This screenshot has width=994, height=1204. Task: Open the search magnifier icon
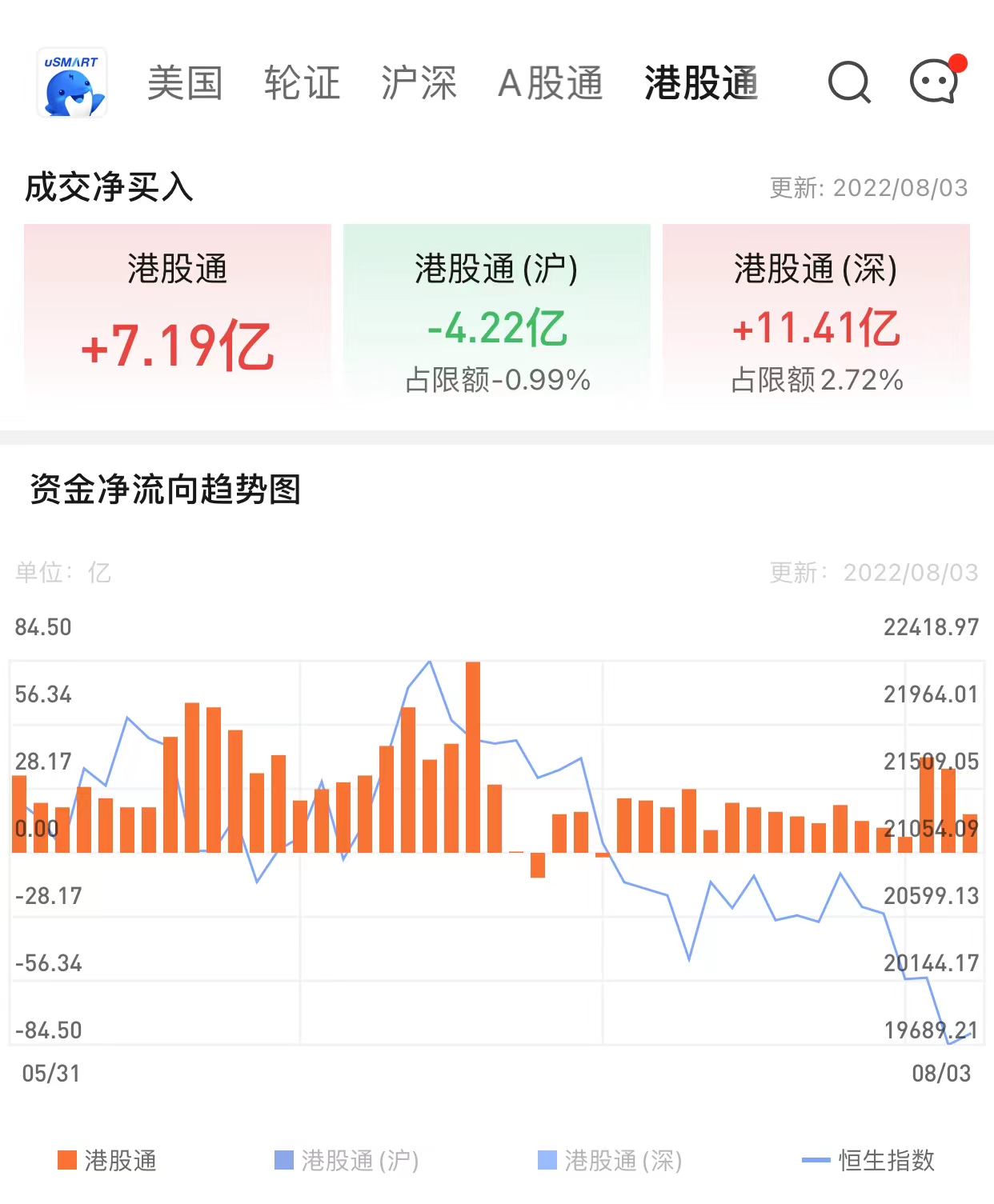[849, 82]
